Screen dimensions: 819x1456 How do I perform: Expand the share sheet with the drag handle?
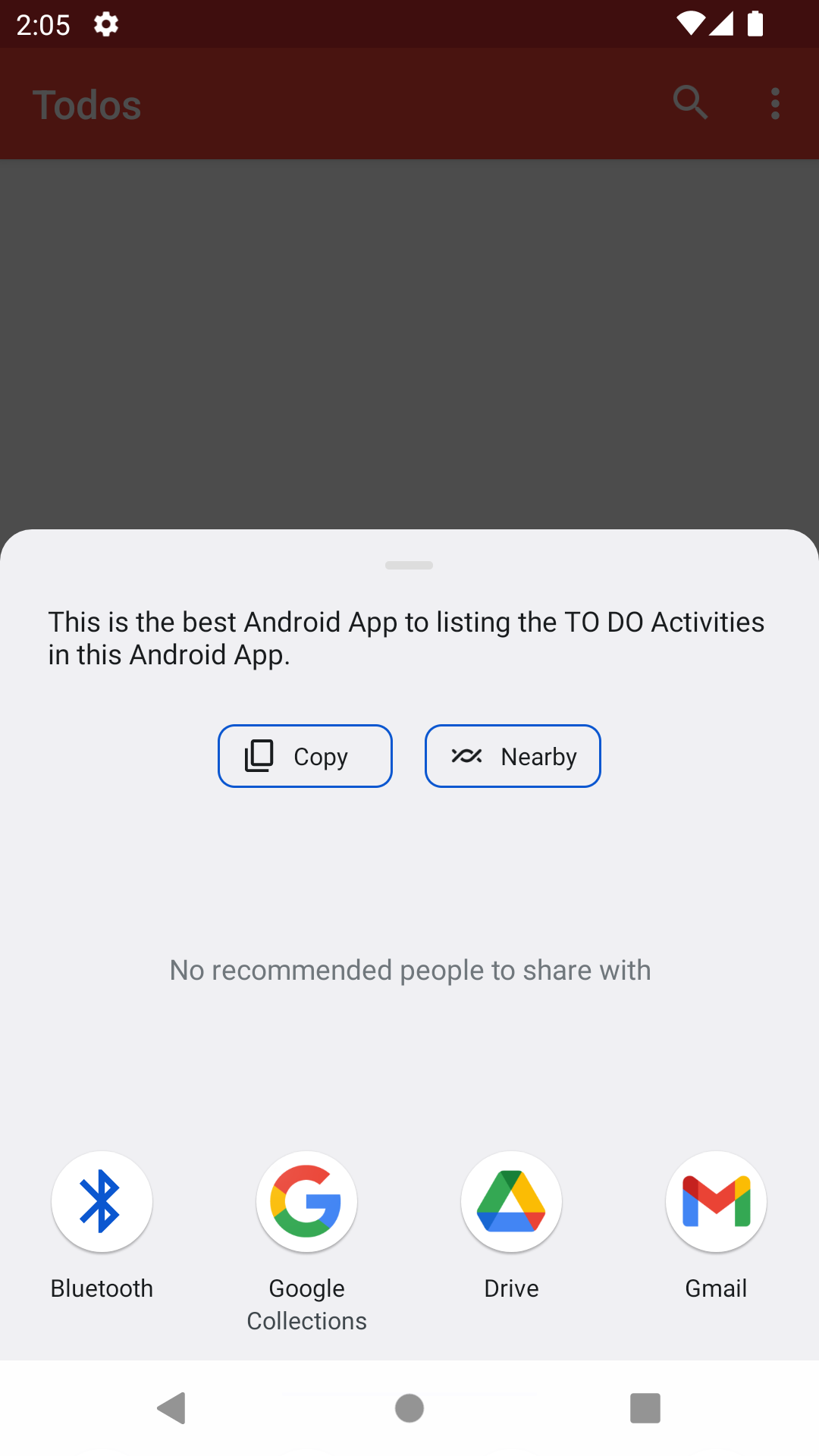[409, 565]
